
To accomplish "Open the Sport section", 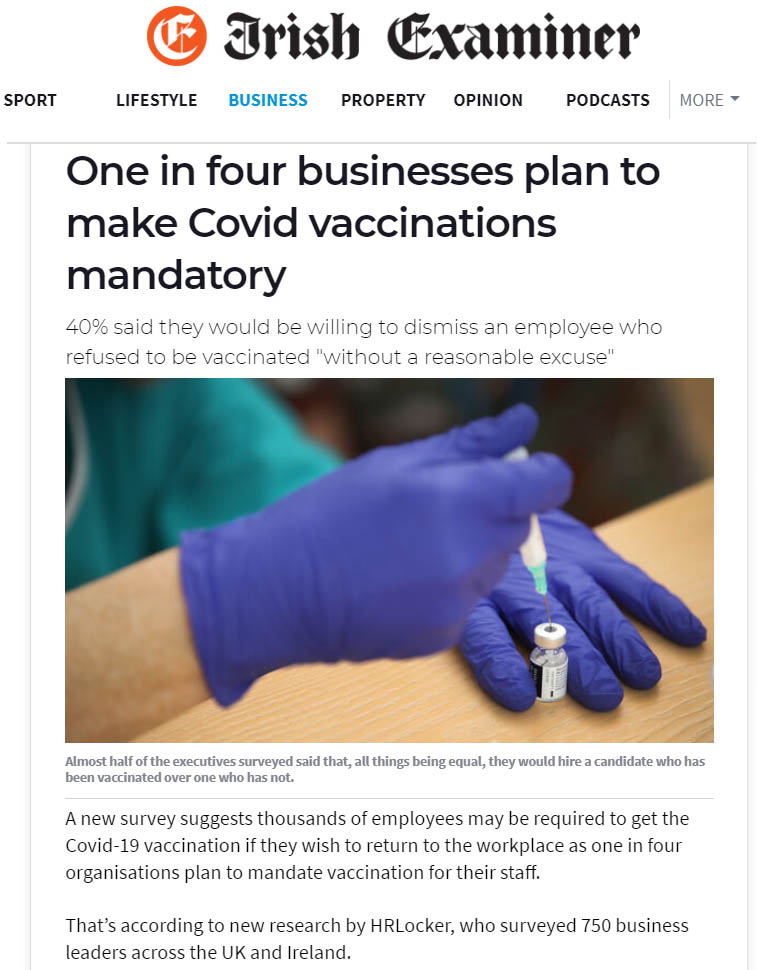I will 30,100.
